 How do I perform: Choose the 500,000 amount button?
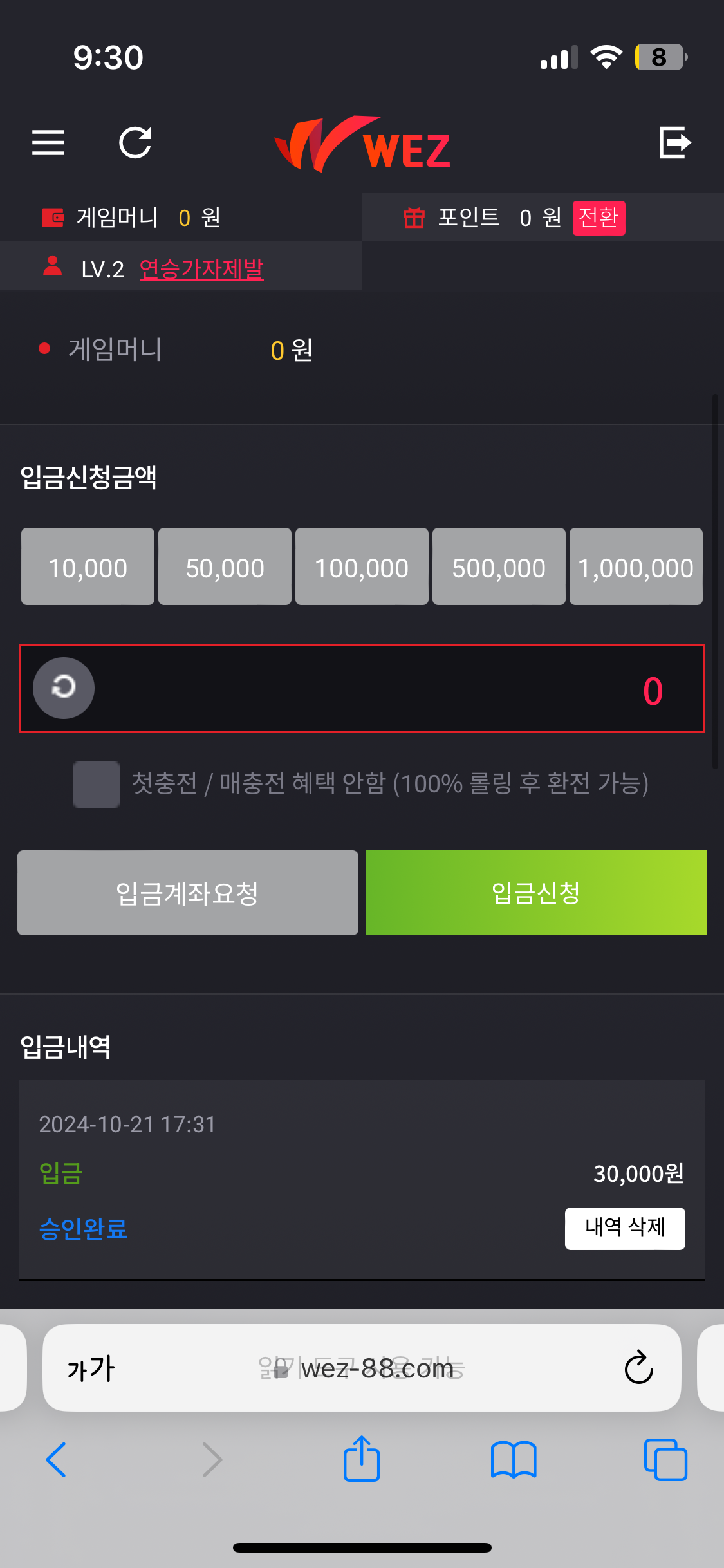point(499,566)
